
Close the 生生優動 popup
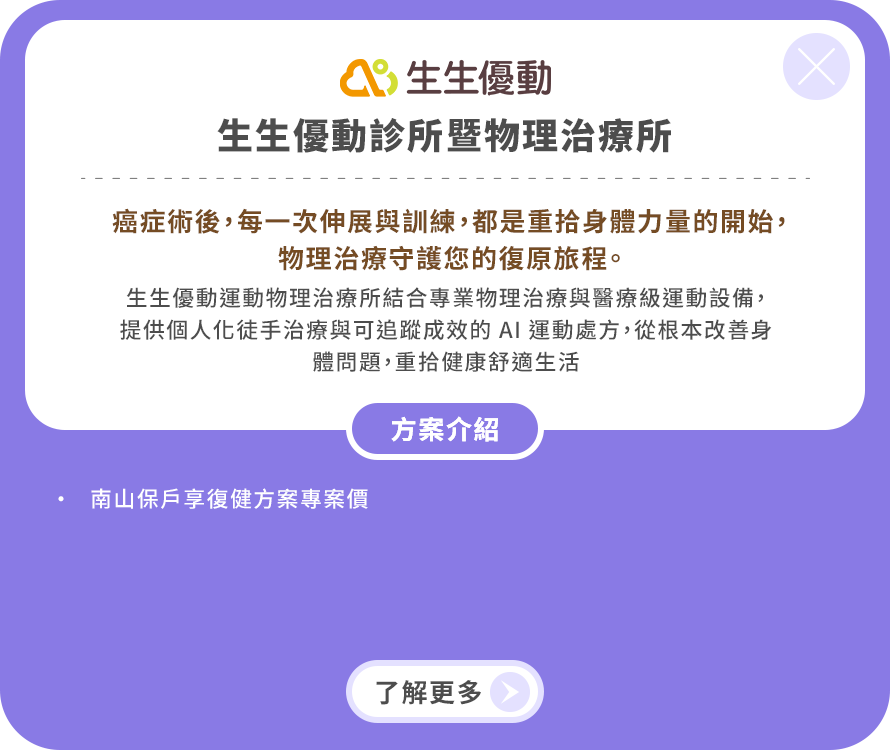[816, 67]
